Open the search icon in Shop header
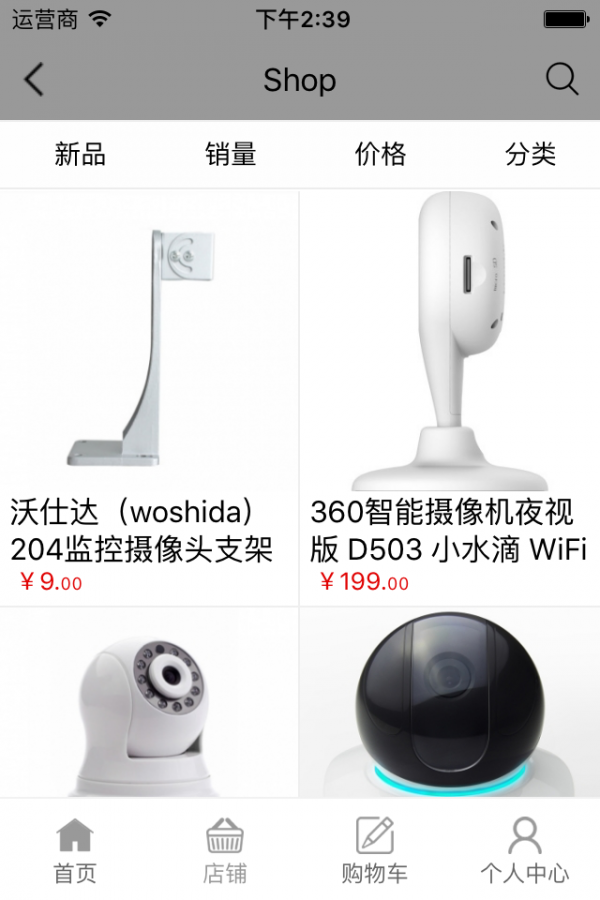This screenshot has height=900, width=600. point(561,80)
